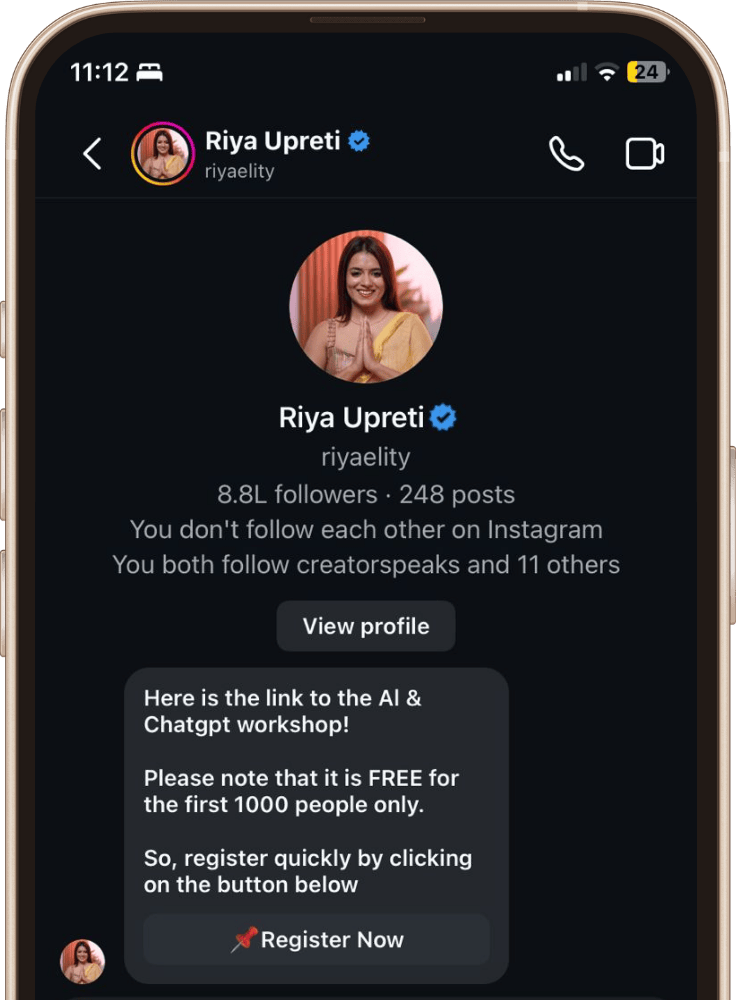Image resolution: width=736 pixels, height=1000 pixels.
Task: Go back from Riya Upreti's chat
Action: [92, 154]
